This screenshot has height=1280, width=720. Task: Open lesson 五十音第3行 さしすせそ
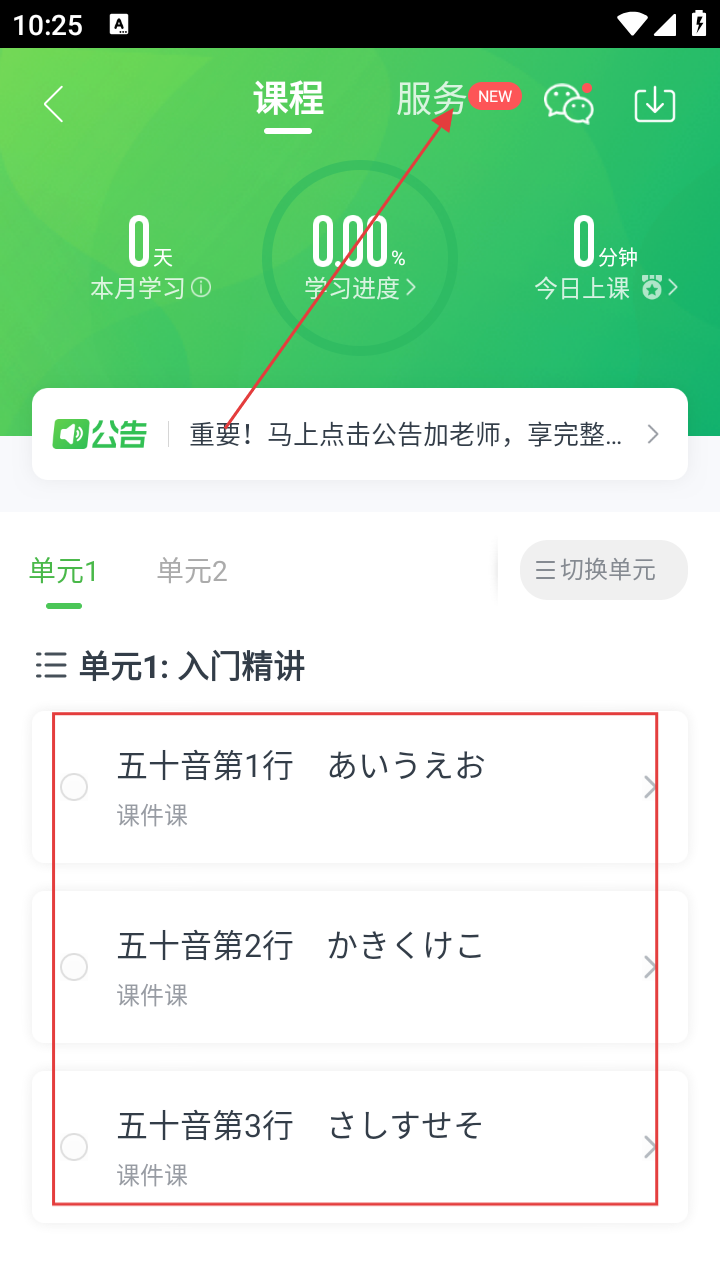coord(360,1146)
